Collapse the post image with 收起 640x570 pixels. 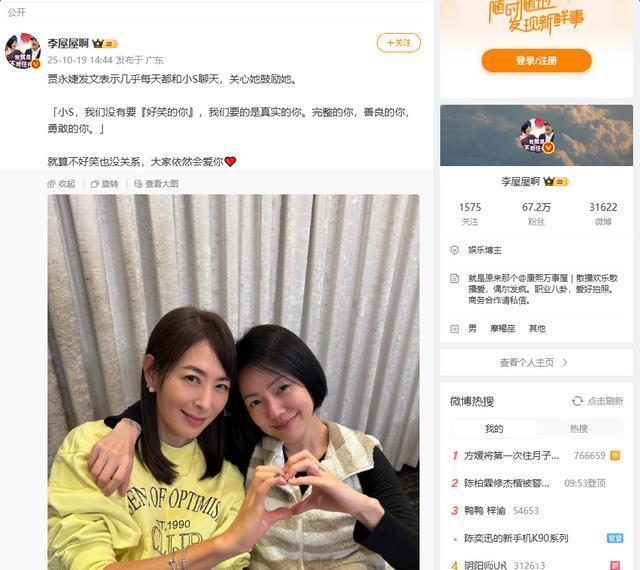pos(61,184)
